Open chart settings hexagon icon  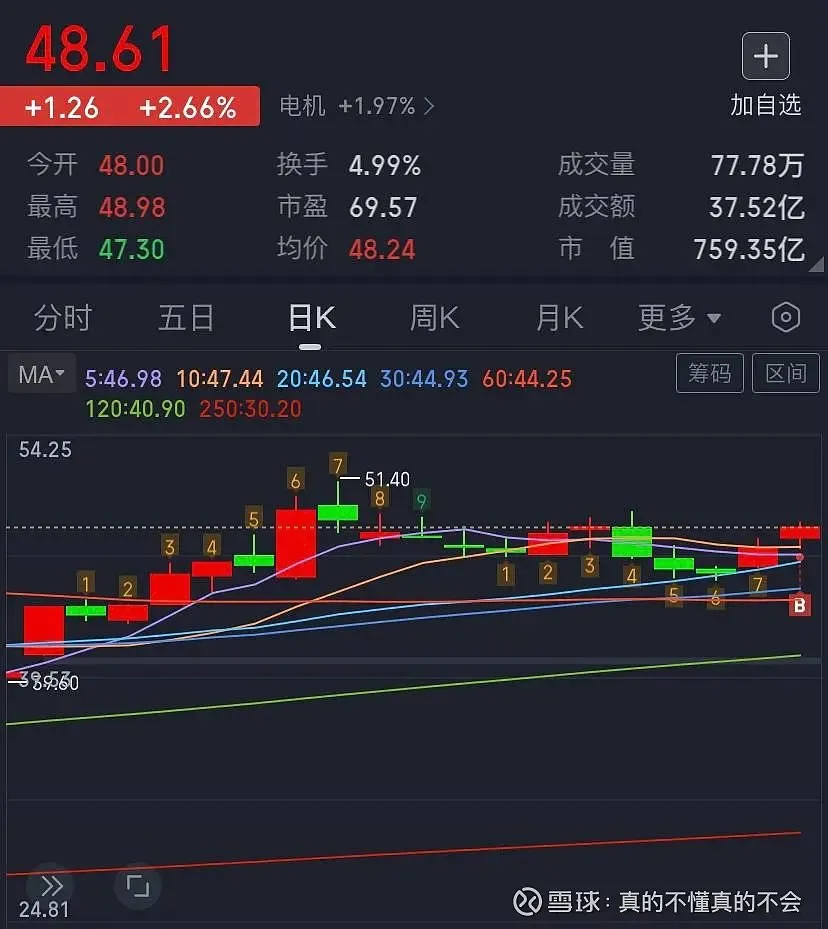click(x=786, y=318)
